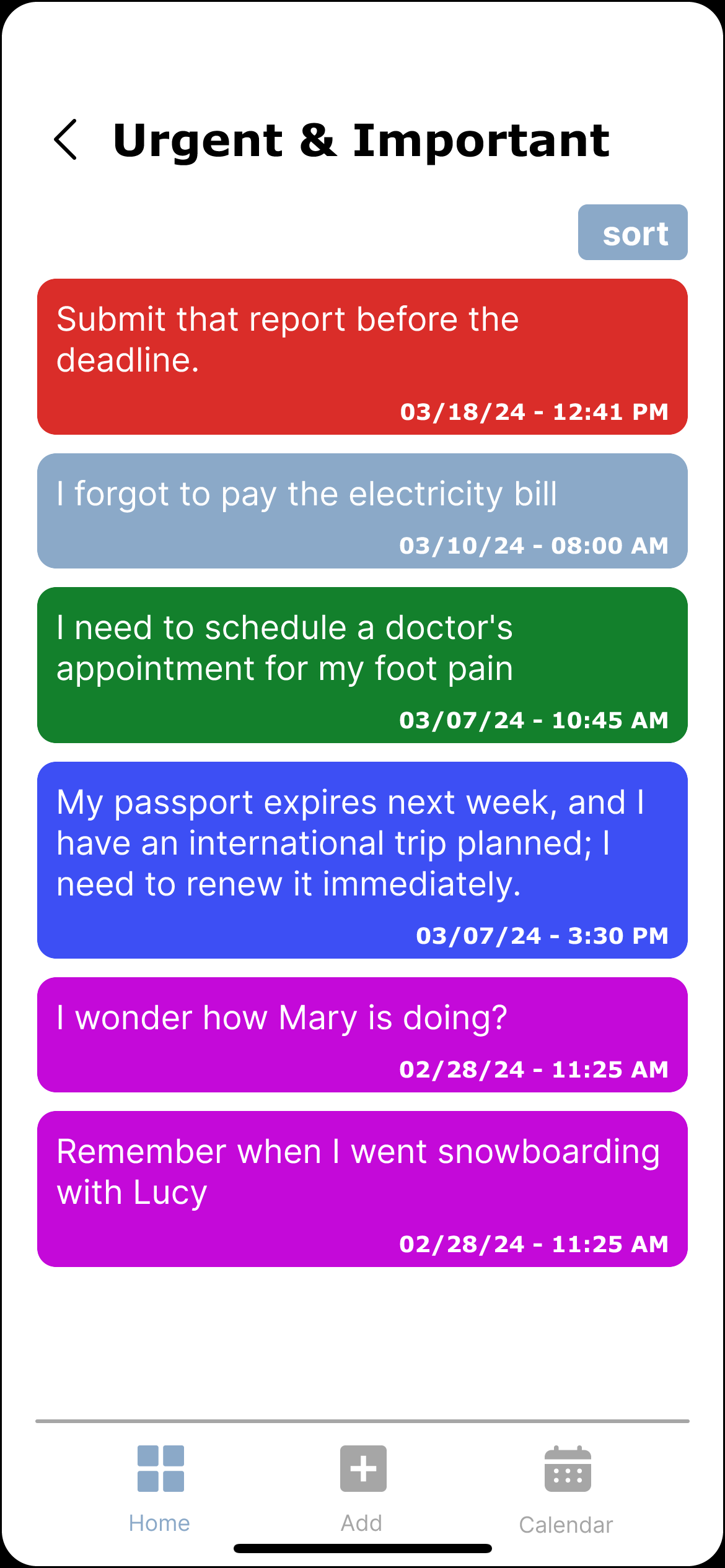The width and height of the screenshot is (725, 1568).
Task: Open the electricity bill note
Action: click(362, 510)
